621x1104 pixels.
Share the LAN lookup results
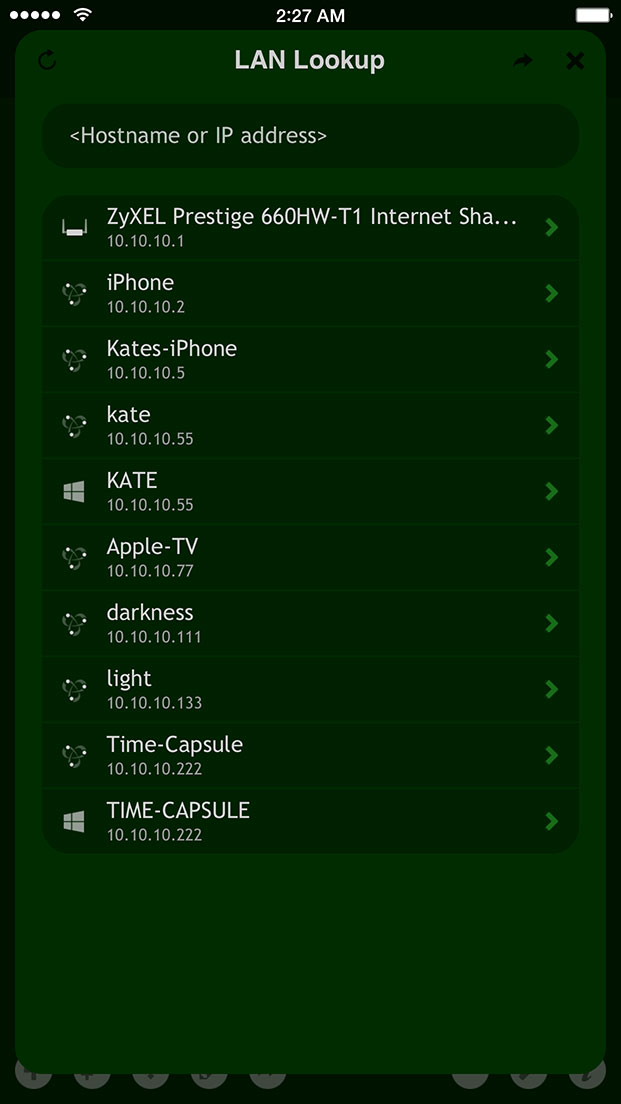pos(522,61)
